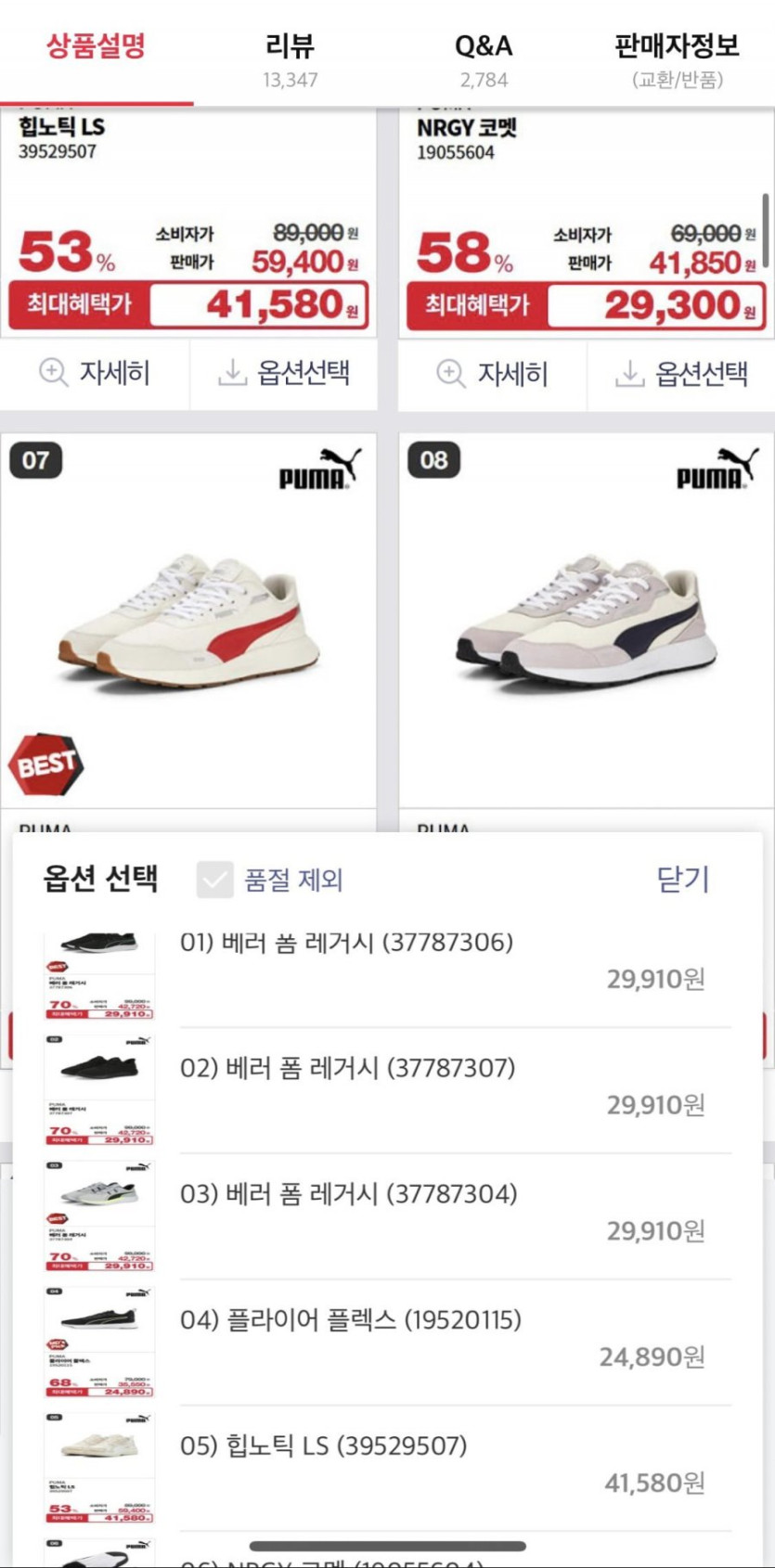775x1568 pixels.
Task: Switch to 판매자정보 tab
Action: pyautogui.click(x=677, y=58)
